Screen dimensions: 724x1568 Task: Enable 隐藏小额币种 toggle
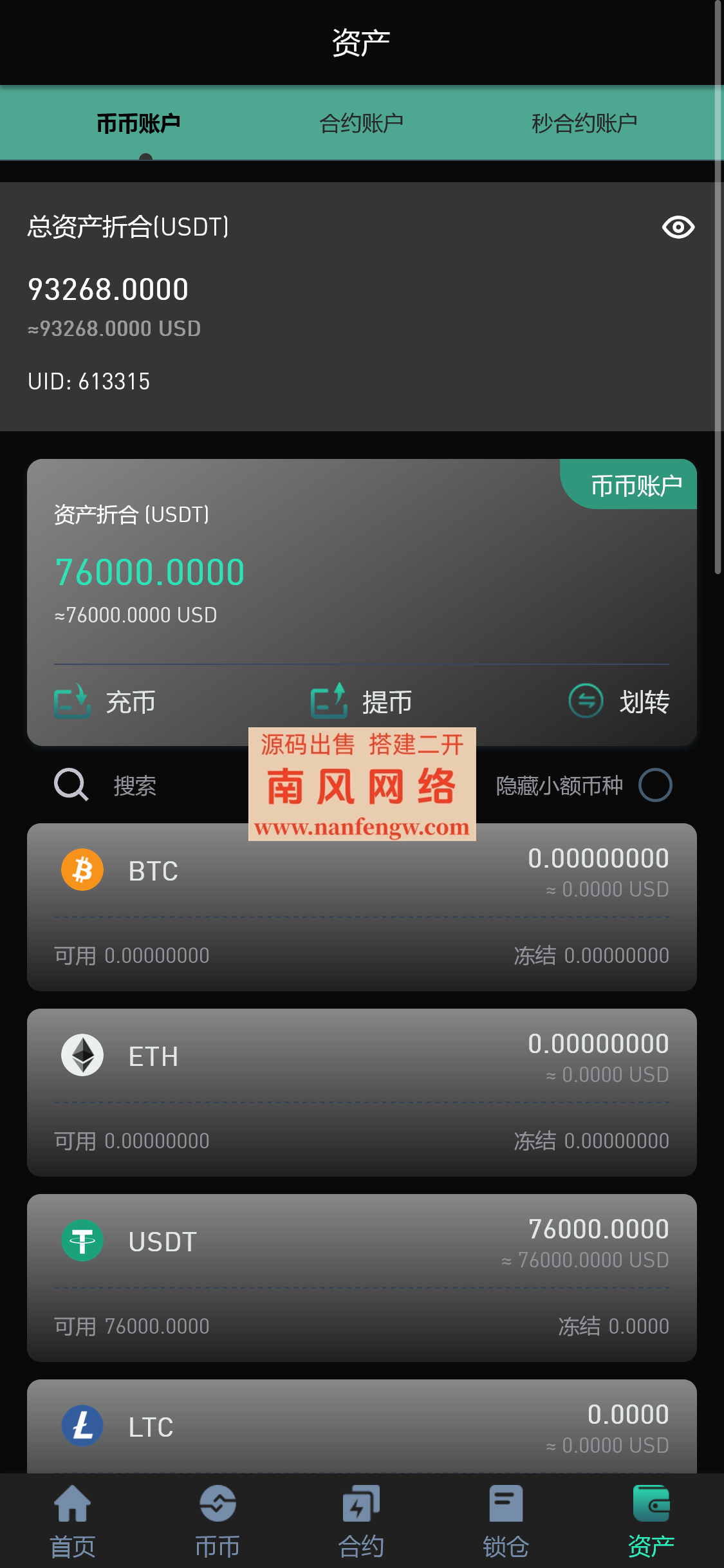[654, 785]
